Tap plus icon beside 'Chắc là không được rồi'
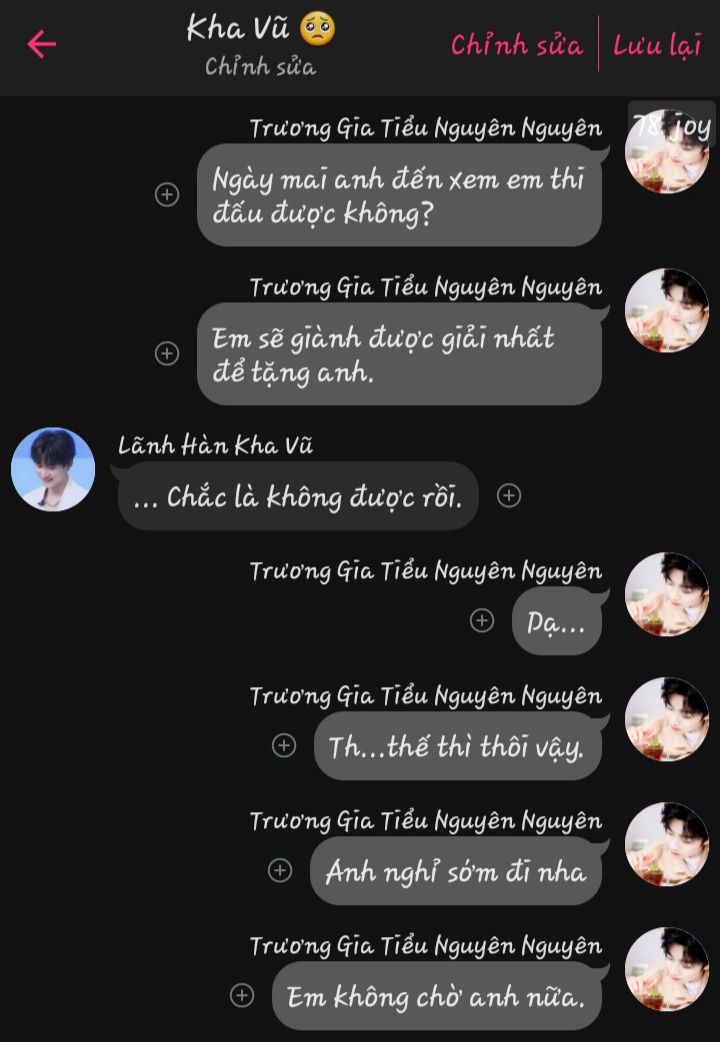 pyautogui.click(x=509, y=495)
